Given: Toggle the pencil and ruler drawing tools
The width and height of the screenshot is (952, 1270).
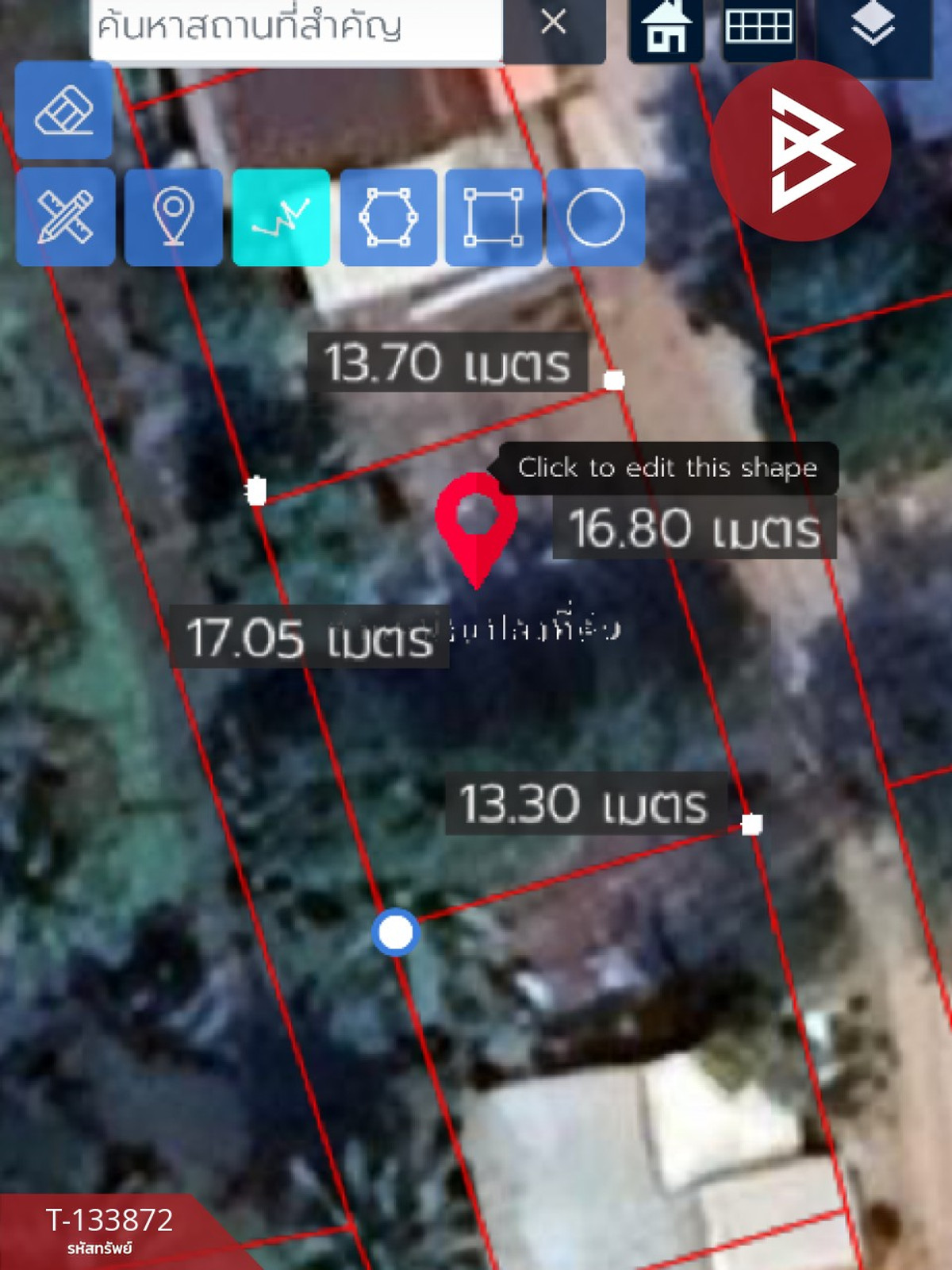Looking at the screenshot, I should point(65,217).
